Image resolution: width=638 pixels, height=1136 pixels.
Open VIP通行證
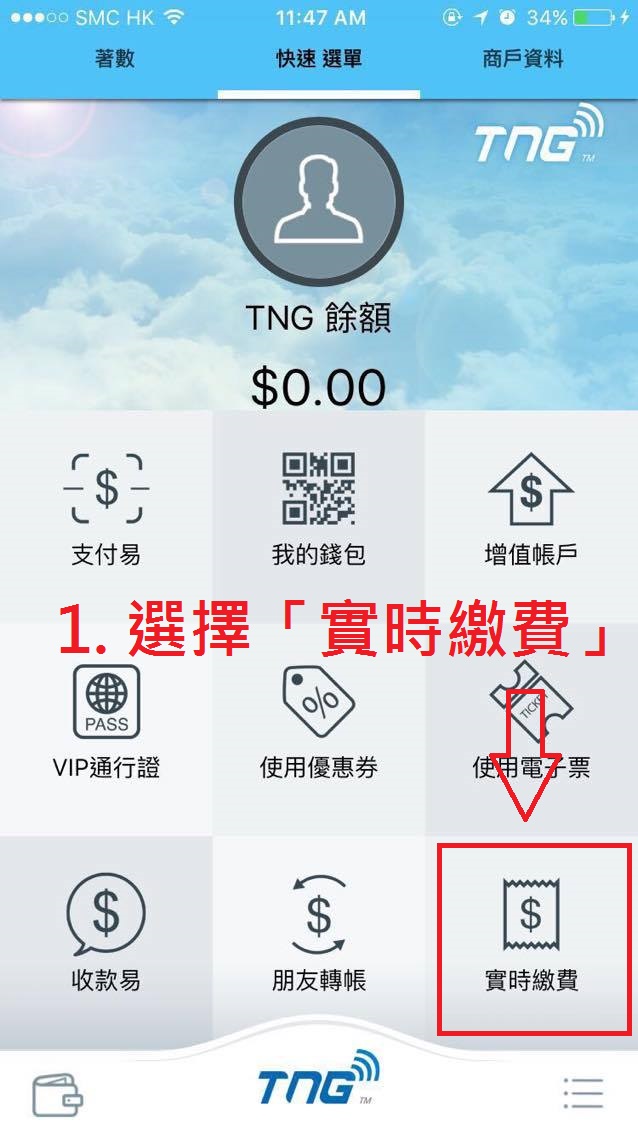(x=106, y=722)
